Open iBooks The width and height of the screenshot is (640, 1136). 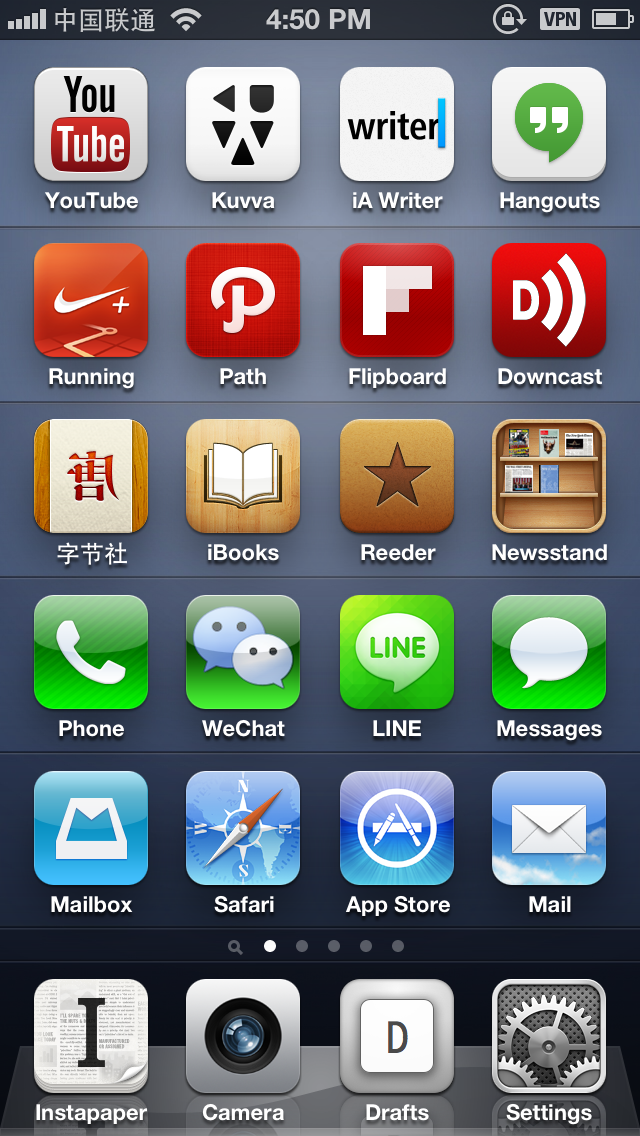243,476
